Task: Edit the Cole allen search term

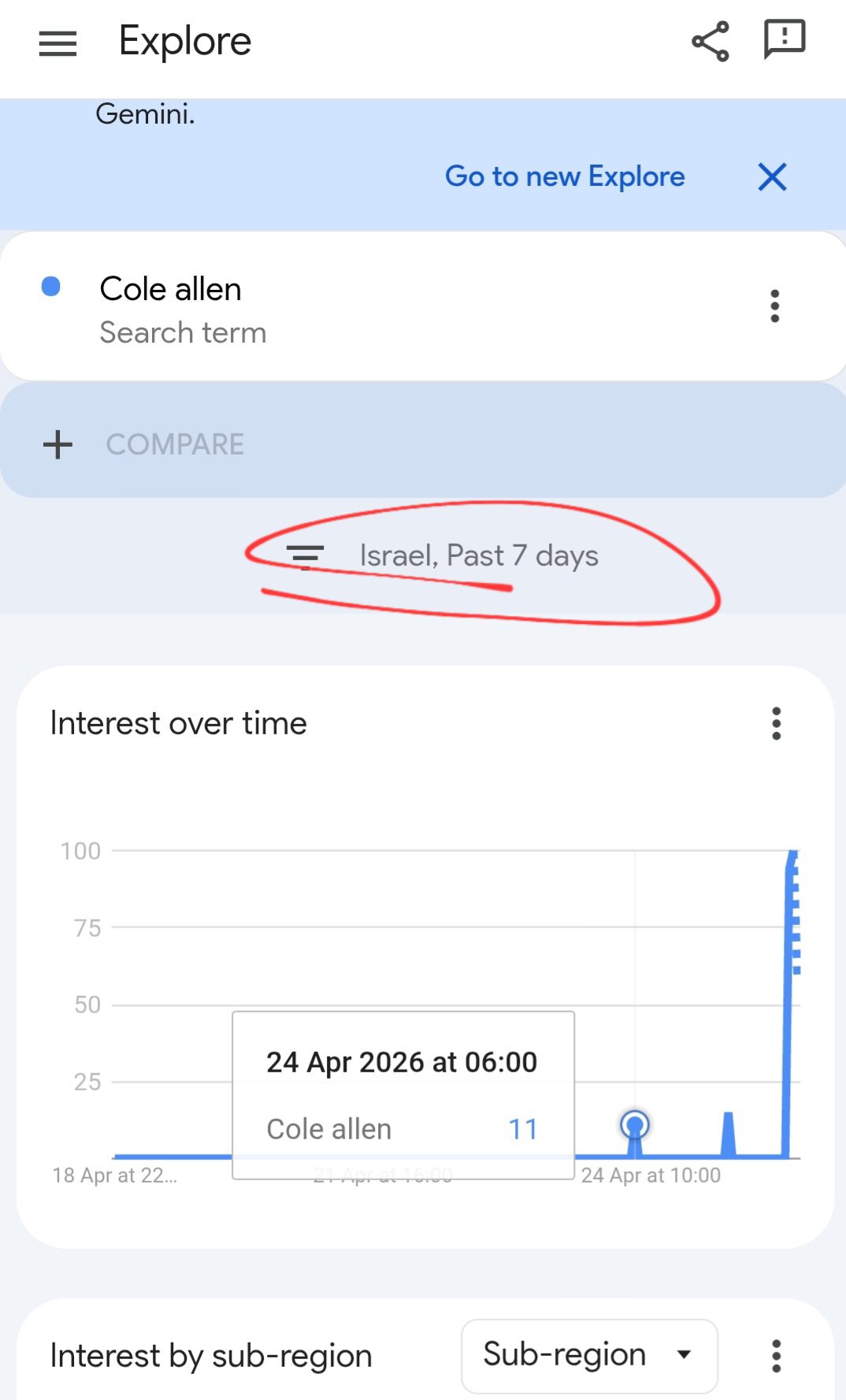Action: pyautogui.click(x=171, y=290)
